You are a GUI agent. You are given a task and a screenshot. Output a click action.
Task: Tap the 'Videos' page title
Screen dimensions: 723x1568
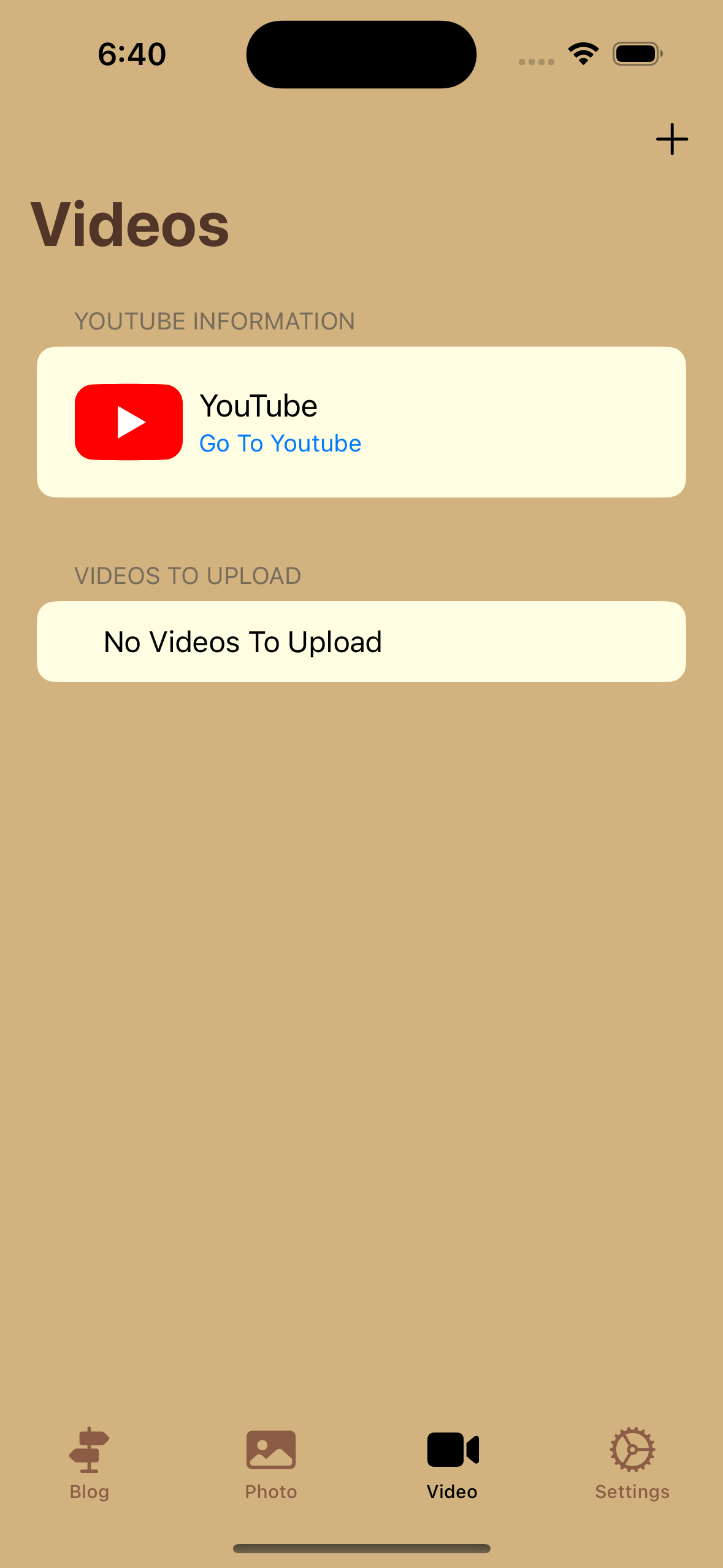[131, 223]
